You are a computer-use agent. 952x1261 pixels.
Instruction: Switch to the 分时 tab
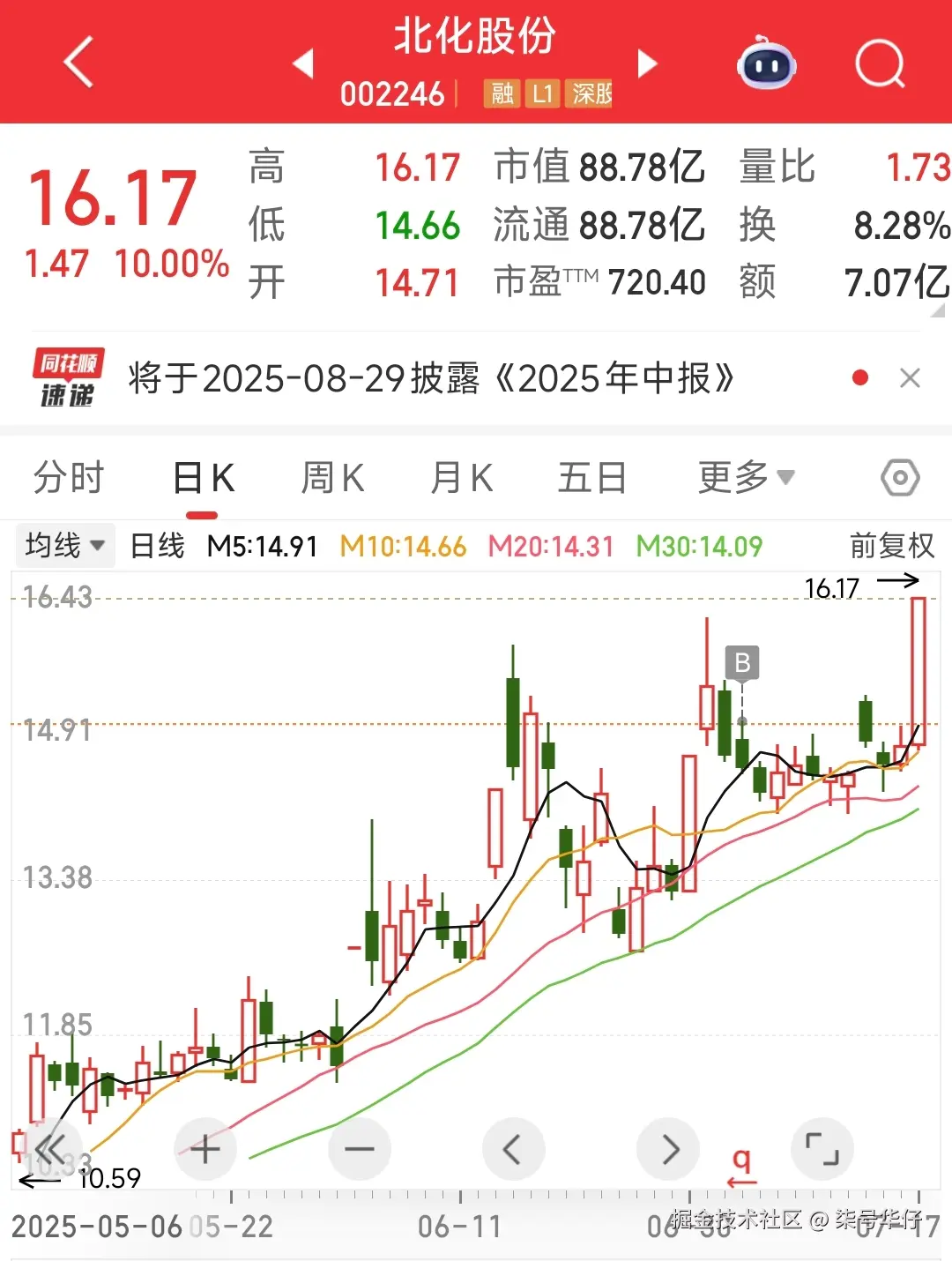pyautogui.click(x=68, y=476)
